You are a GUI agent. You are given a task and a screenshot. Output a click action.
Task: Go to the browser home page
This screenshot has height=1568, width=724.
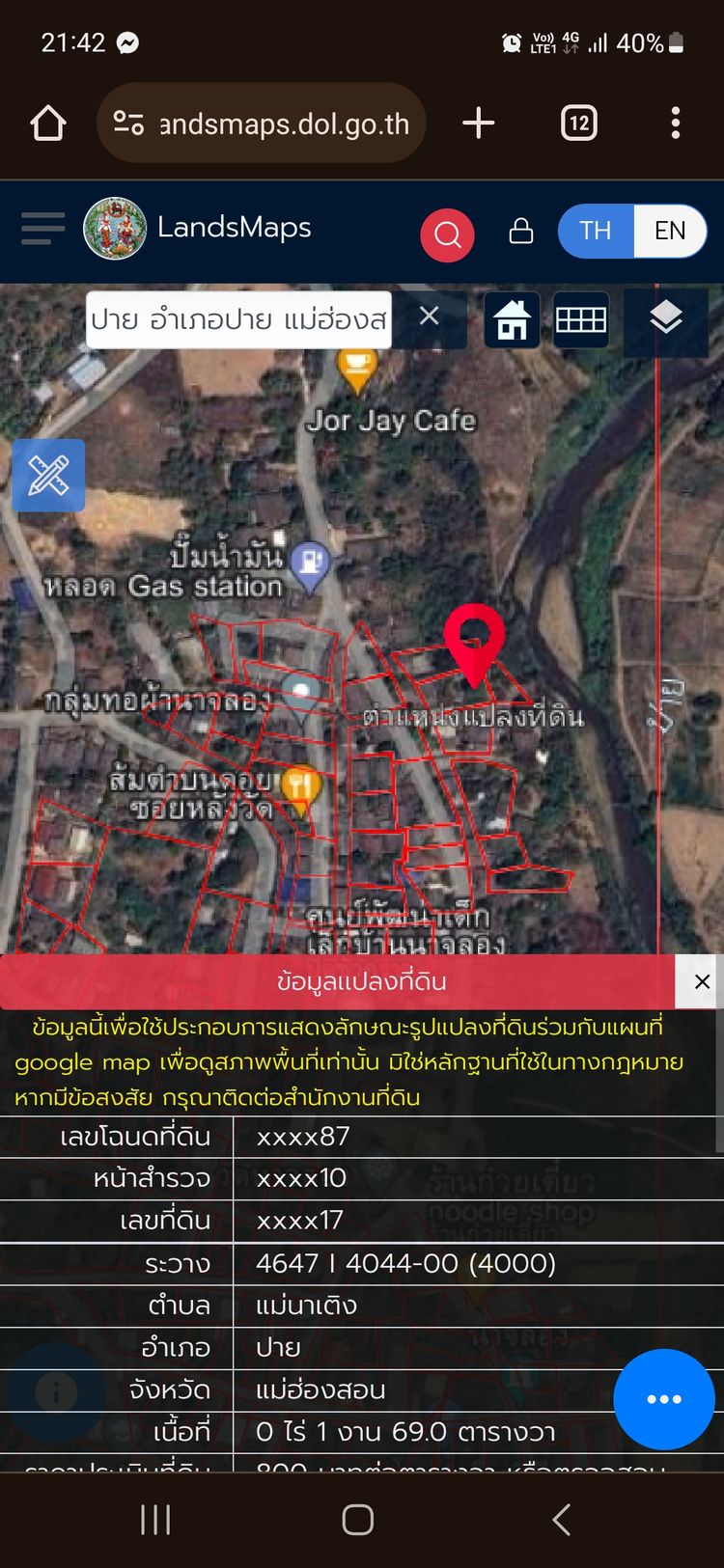point(48,124)
